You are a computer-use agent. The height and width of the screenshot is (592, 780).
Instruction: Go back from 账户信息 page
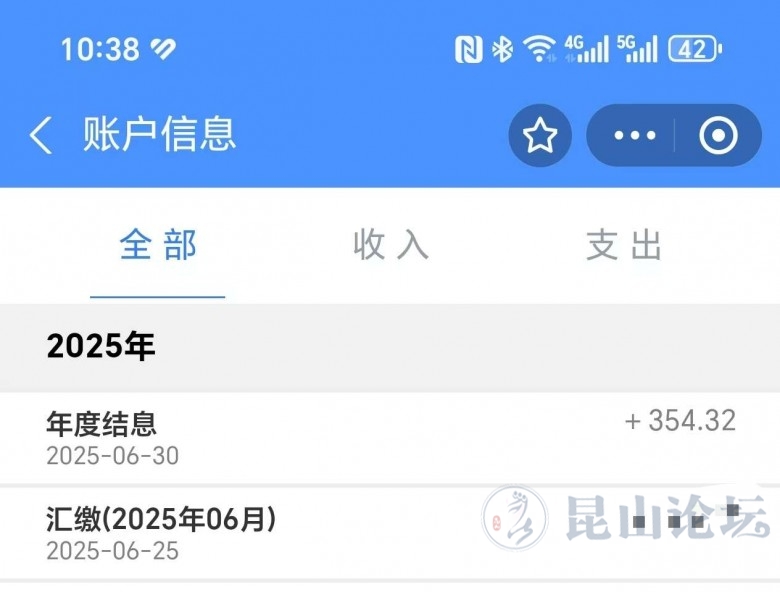(x=40, y=135)
